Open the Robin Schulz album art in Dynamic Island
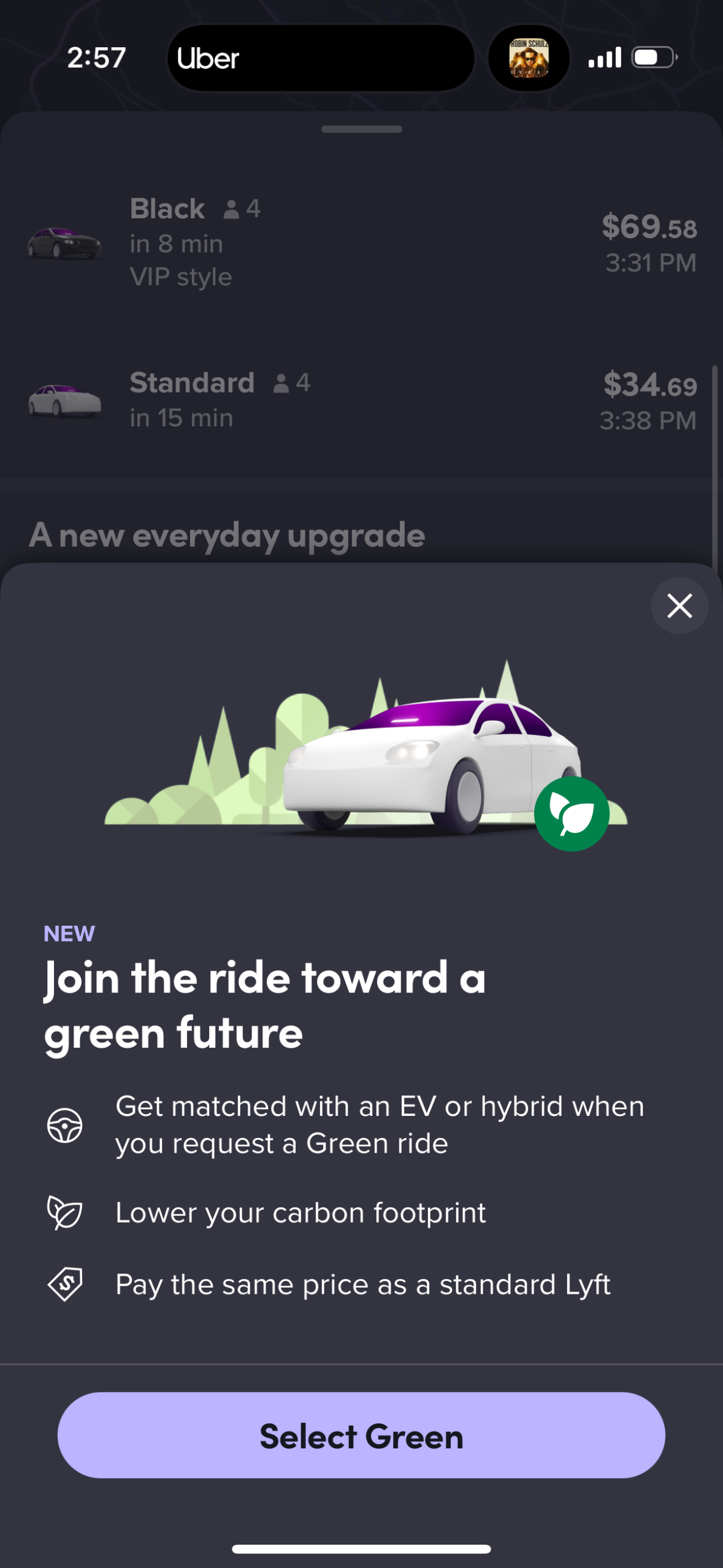The height and width of the screenshot is (1568, 723). [x=529, y=58]
